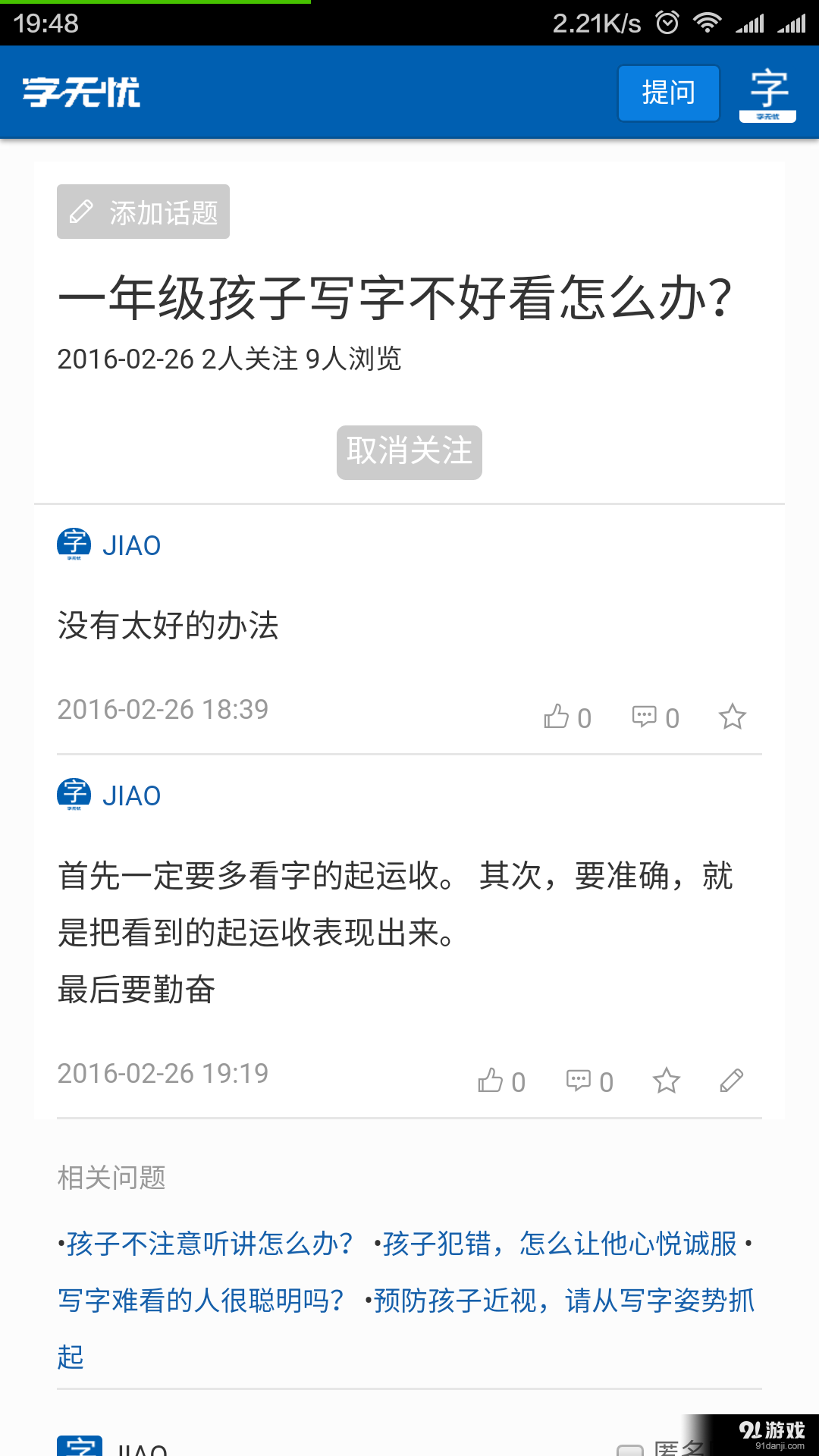The image size is (819, 1456).
Task: Click JIAO's avatar on the first answer
Action: coord(72,544)
